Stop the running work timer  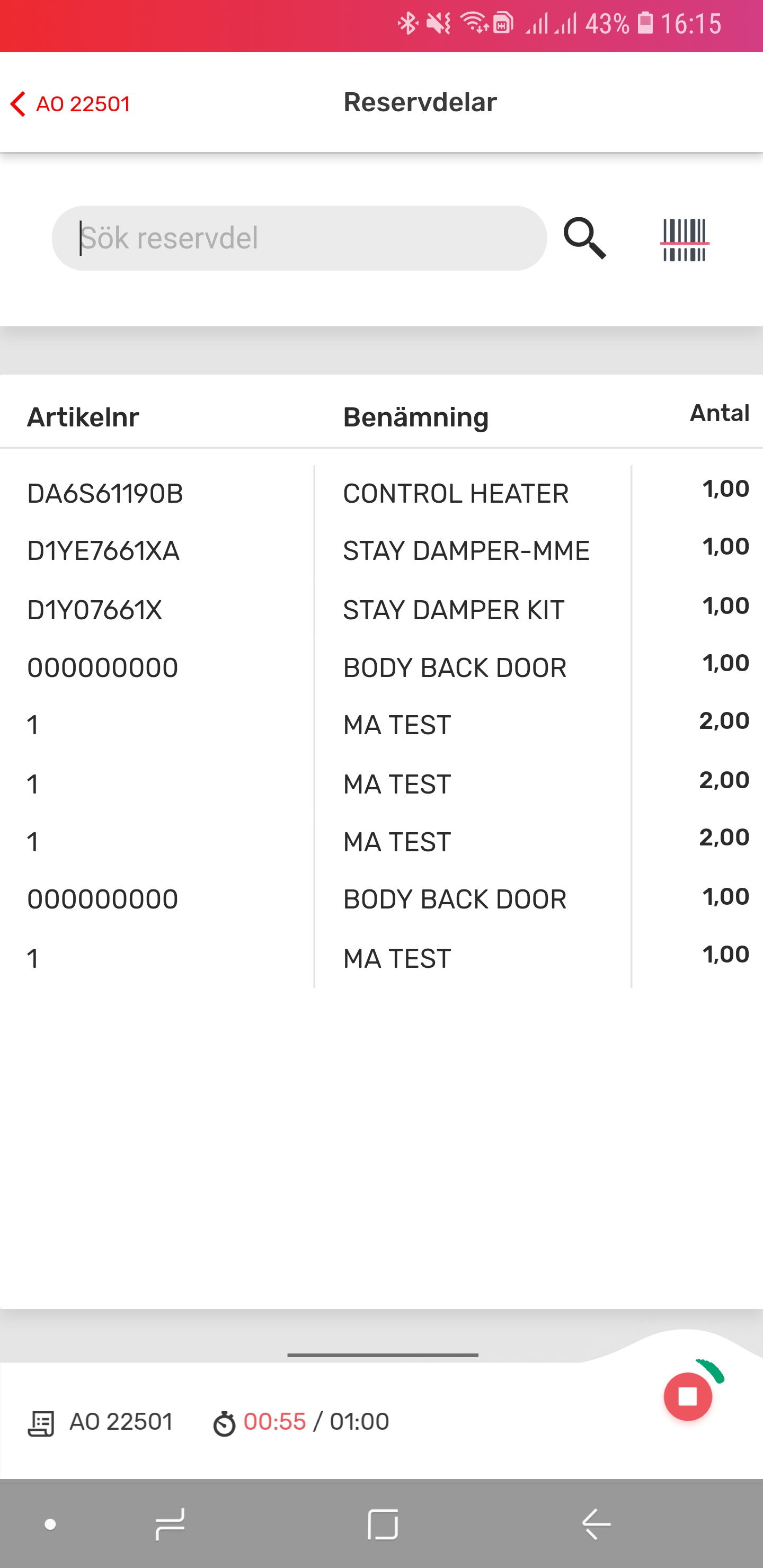coord(687,1397)
